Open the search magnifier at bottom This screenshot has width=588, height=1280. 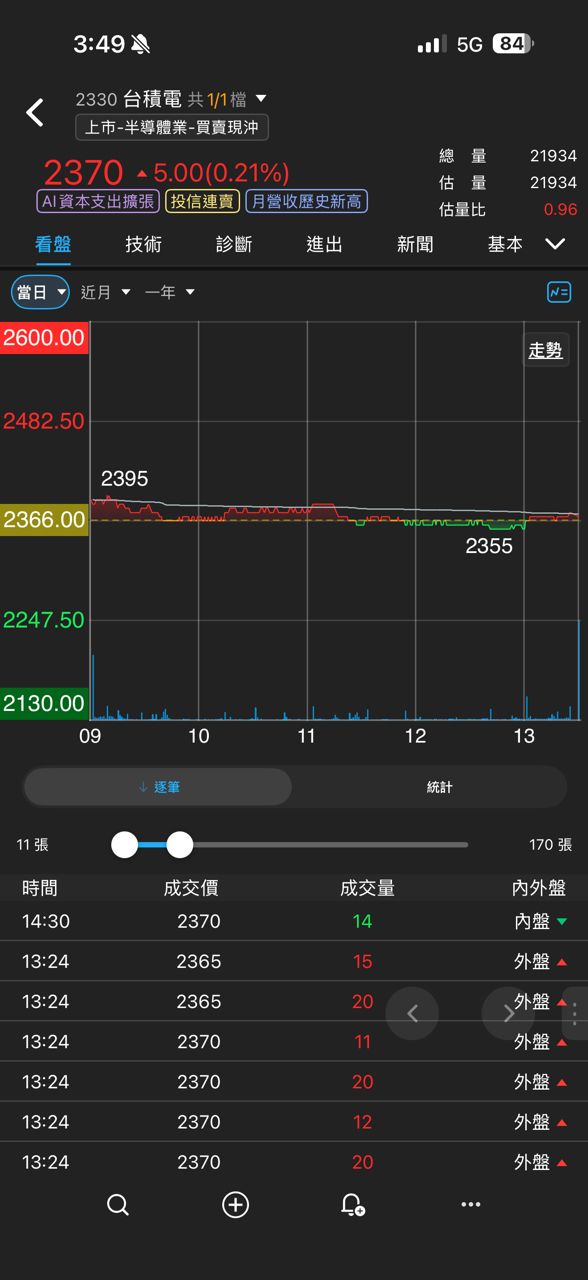(118, 1205)
